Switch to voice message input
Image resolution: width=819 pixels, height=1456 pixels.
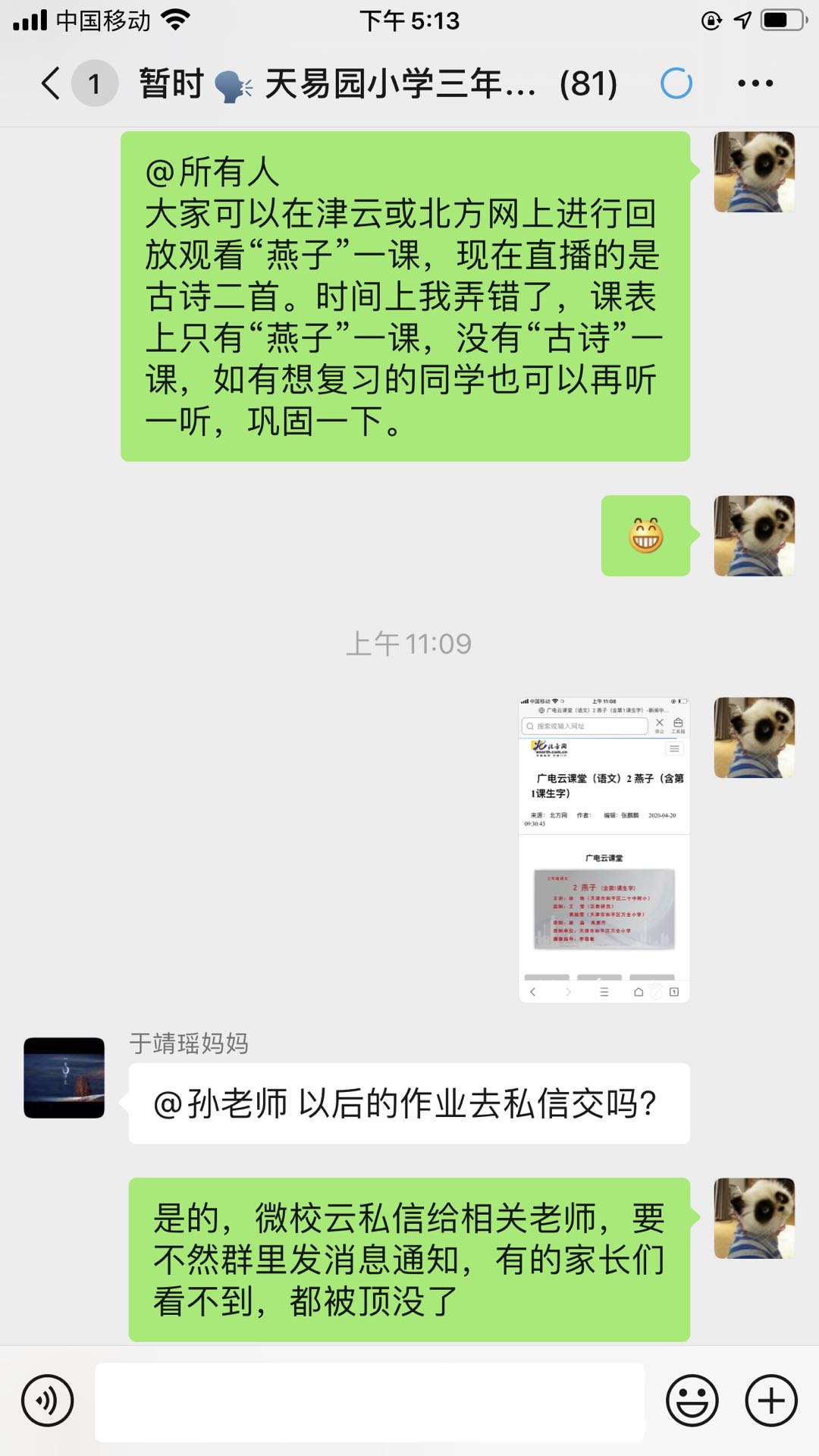click(48, 1401)
